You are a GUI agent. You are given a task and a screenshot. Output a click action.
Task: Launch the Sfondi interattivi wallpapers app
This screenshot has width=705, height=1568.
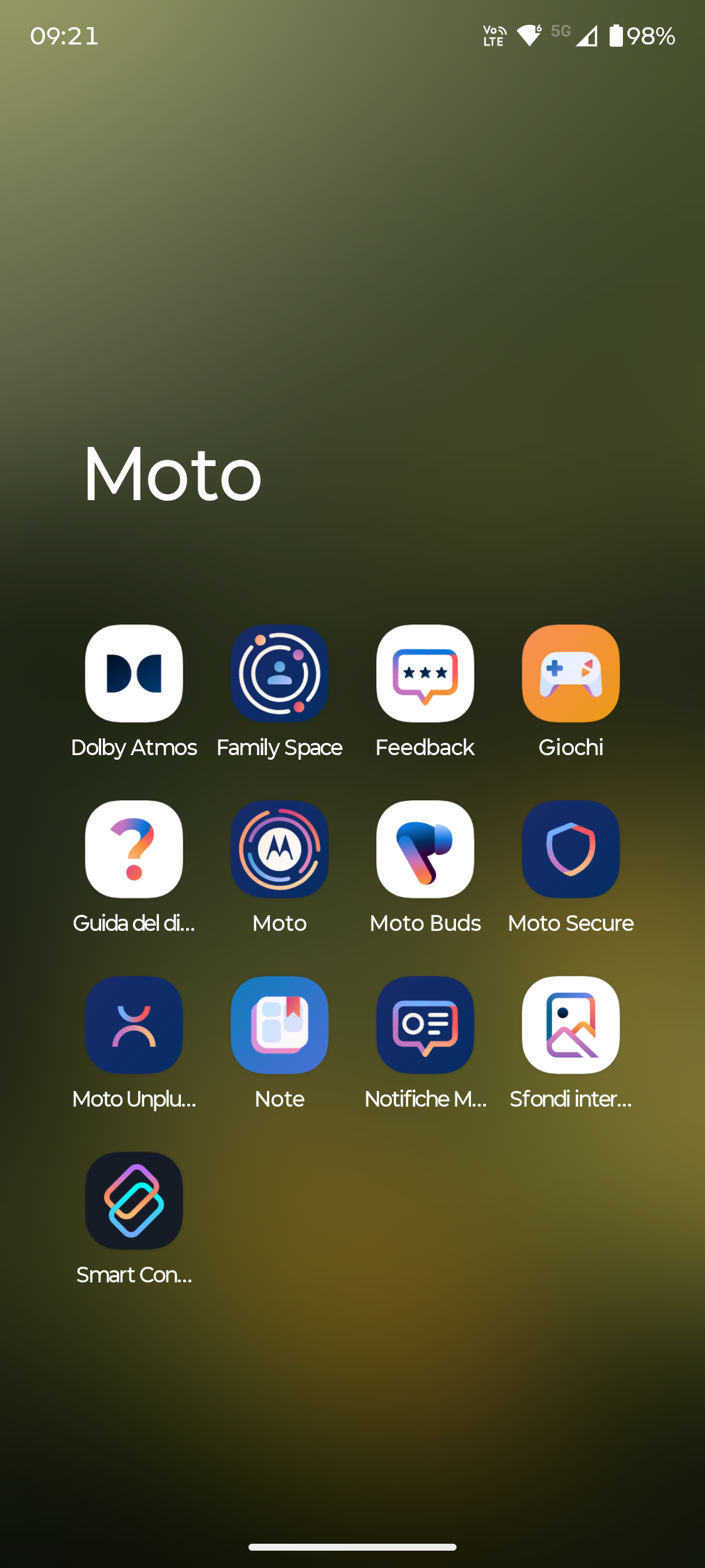pyautogui.click(x=570, y=1025)
